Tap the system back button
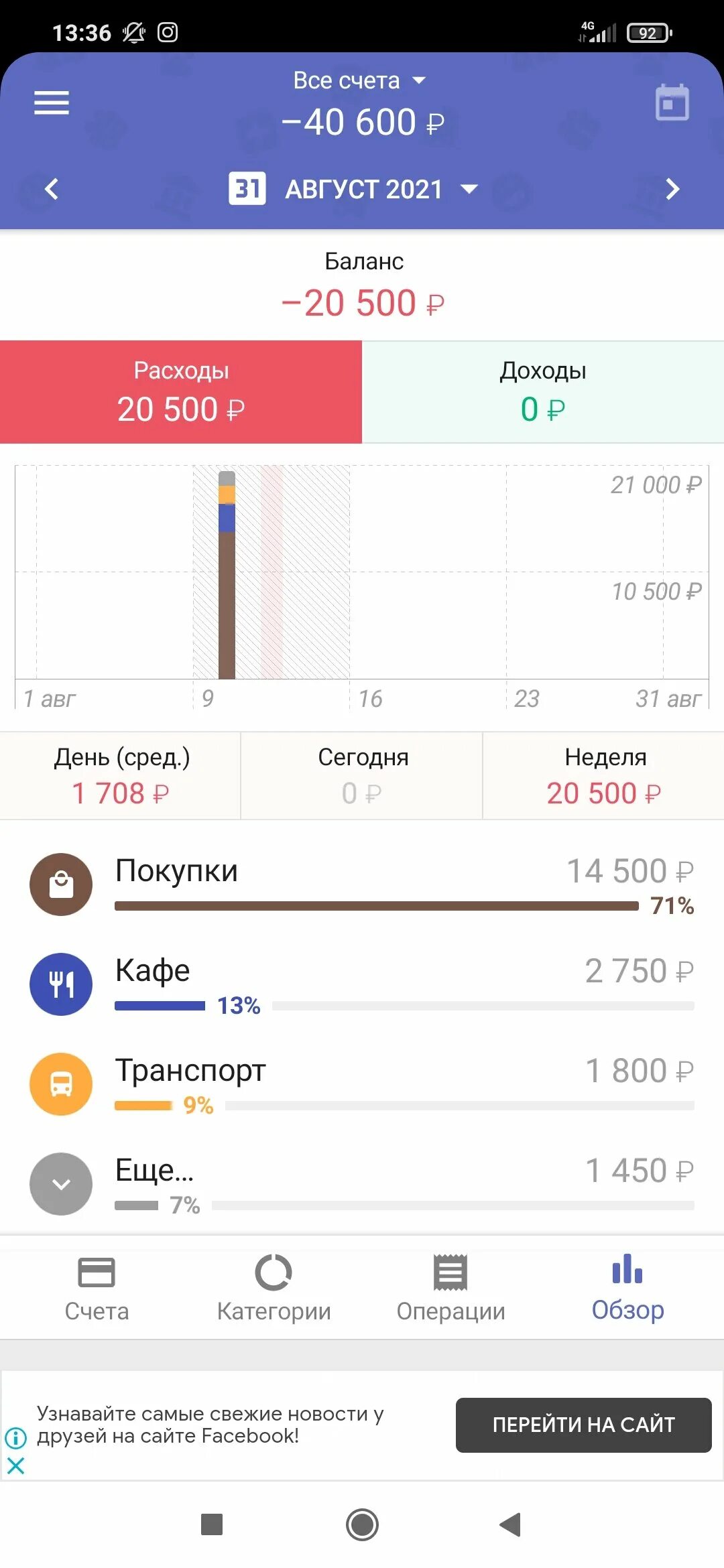This screenshot has height=1568, width=724. click(510, 1525)
